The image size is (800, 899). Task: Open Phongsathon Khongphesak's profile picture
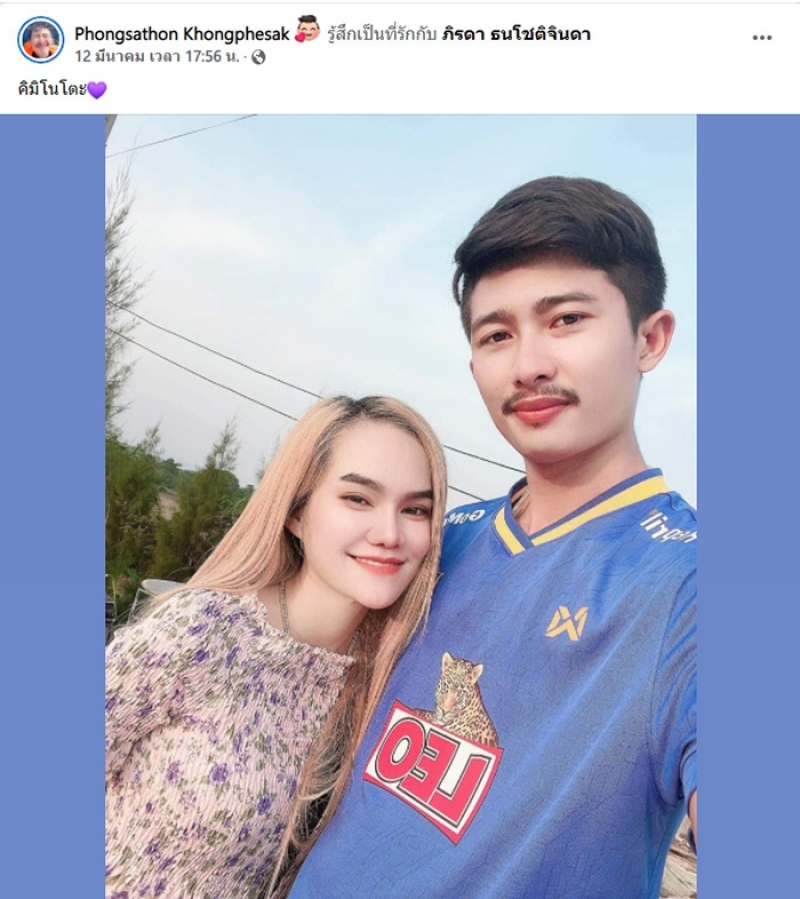[40, 40]
